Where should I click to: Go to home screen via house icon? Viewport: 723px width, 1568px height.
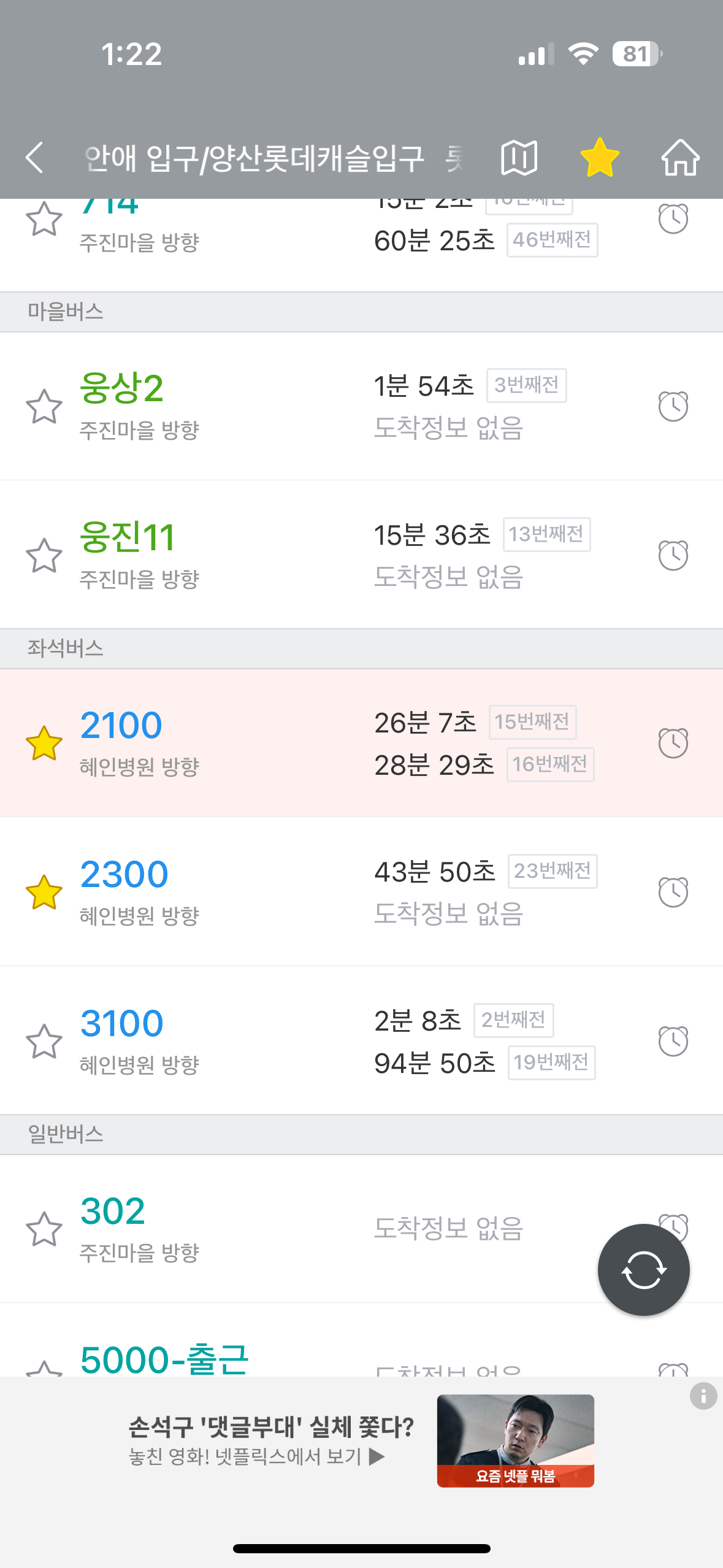pyautogui.click(x=680, y=158)
